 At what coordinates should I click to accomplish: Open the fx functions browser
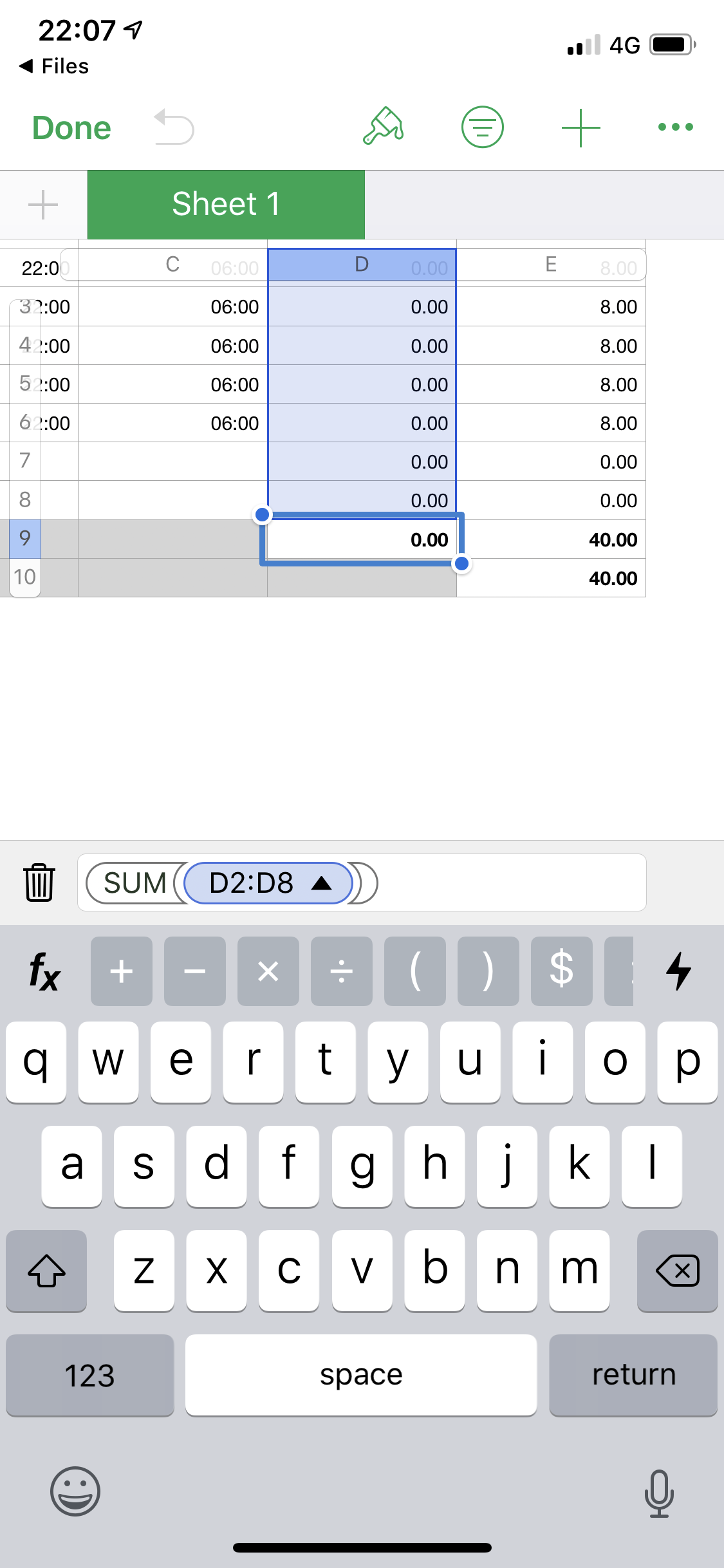(44, 971)
